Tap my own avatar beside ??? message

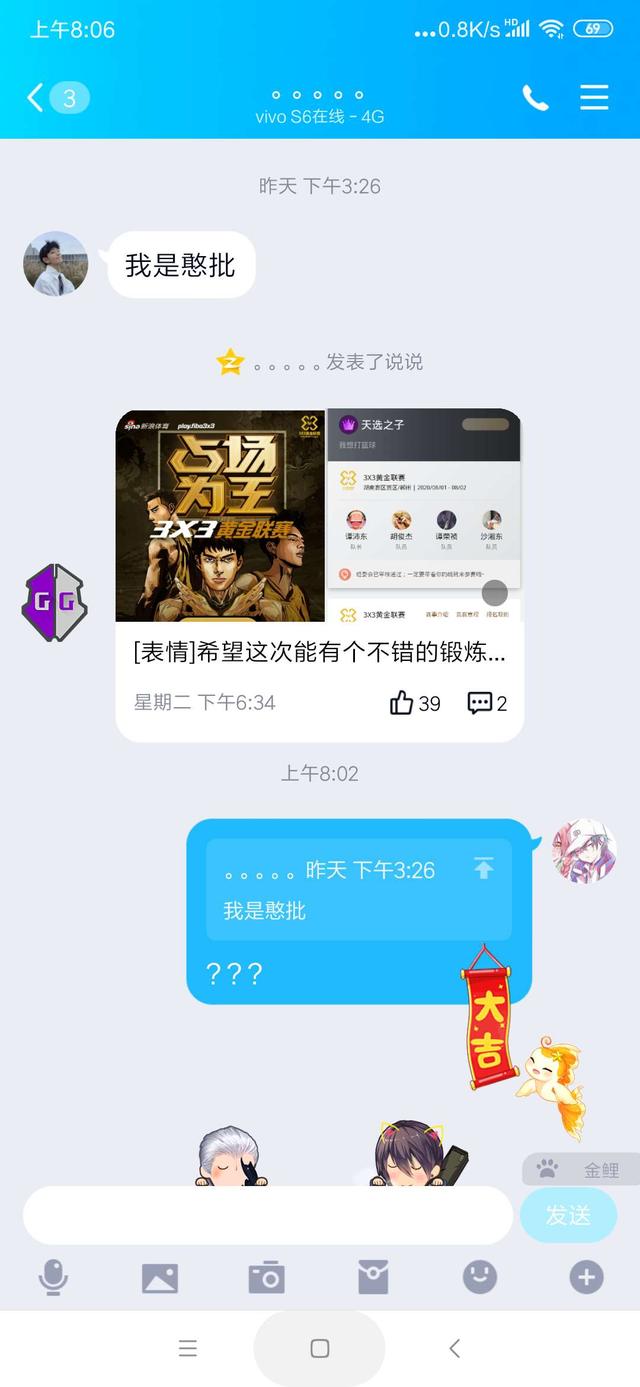point(584,851)
